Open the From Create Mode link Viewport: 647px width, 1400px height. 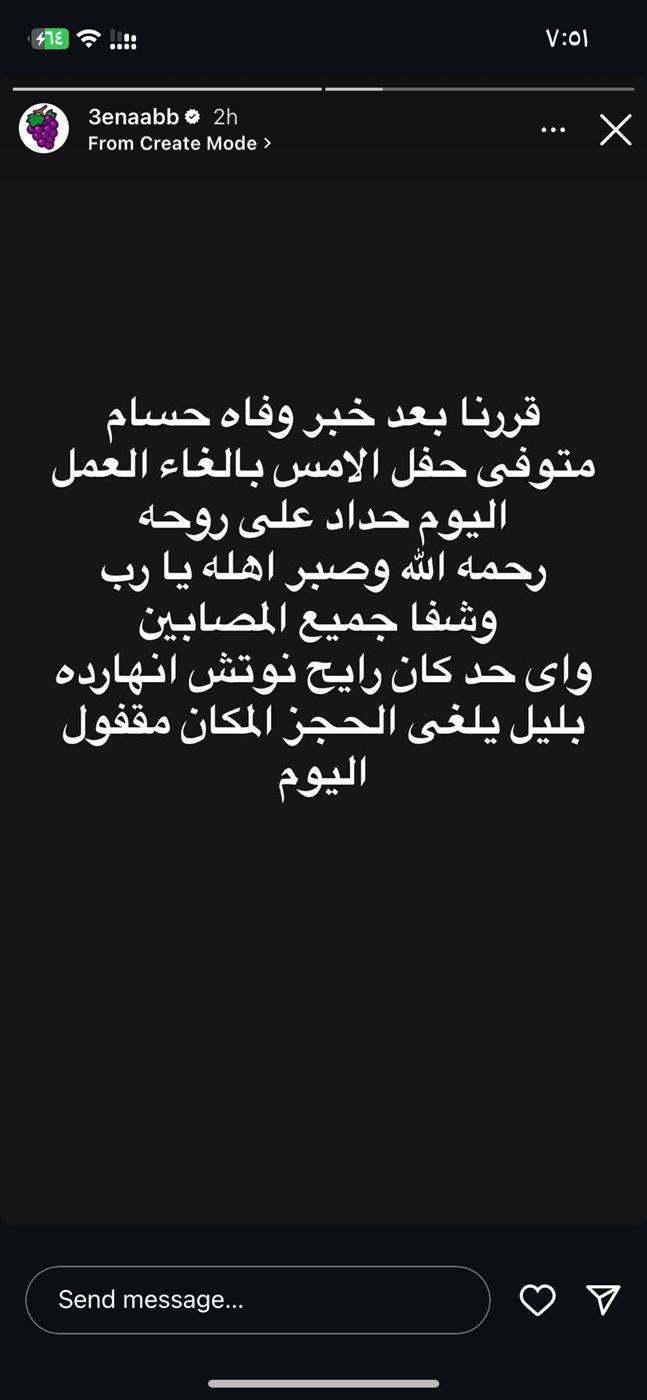(180, 143)
